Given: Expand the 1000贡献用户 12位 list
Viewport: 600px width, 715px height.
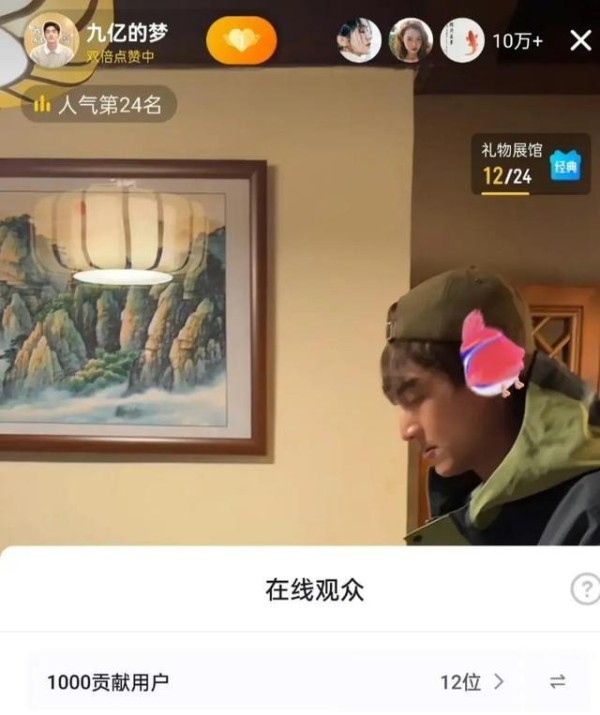Looking at the screenshot, I should point(473,682).
